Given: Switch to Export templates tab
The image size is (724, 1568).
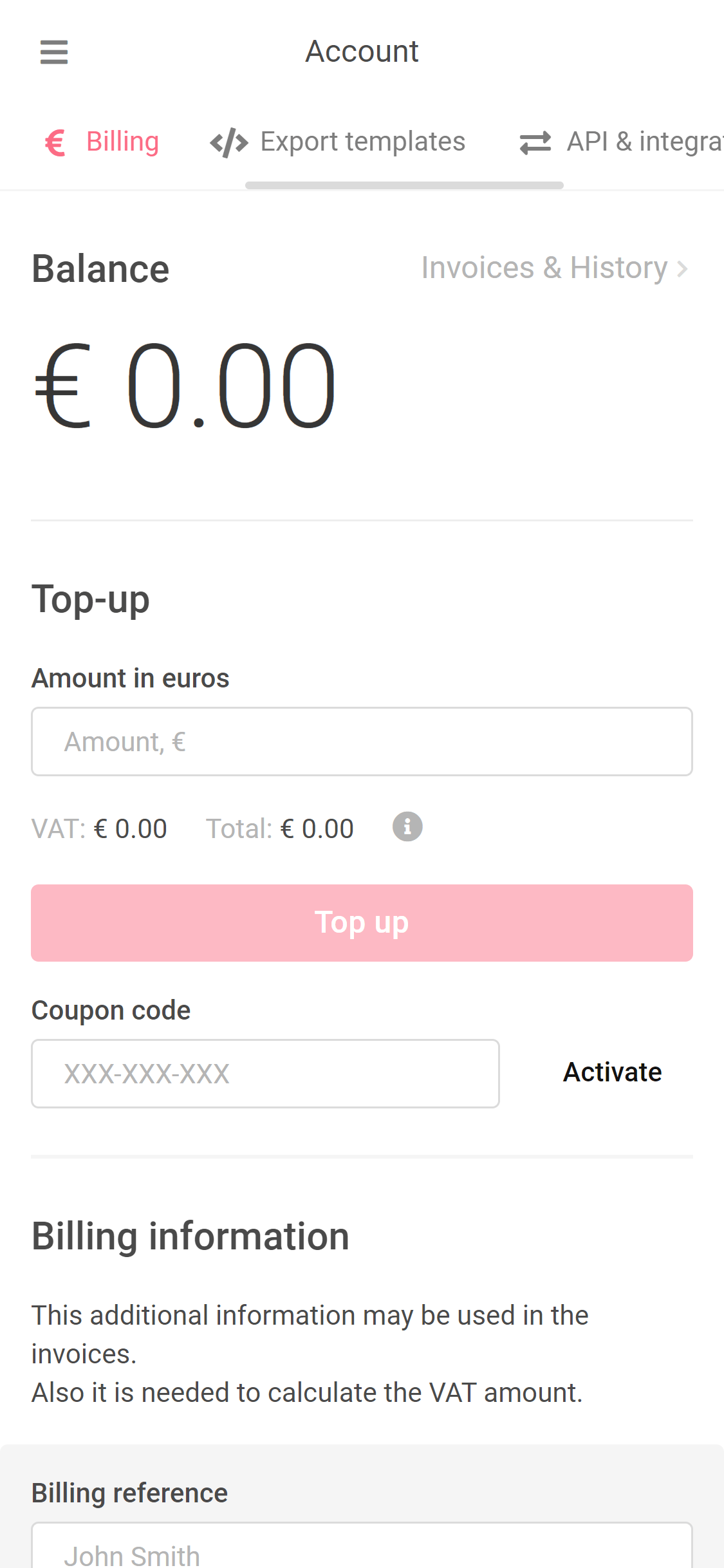Looking at the screenshot, I should [338, 142].
